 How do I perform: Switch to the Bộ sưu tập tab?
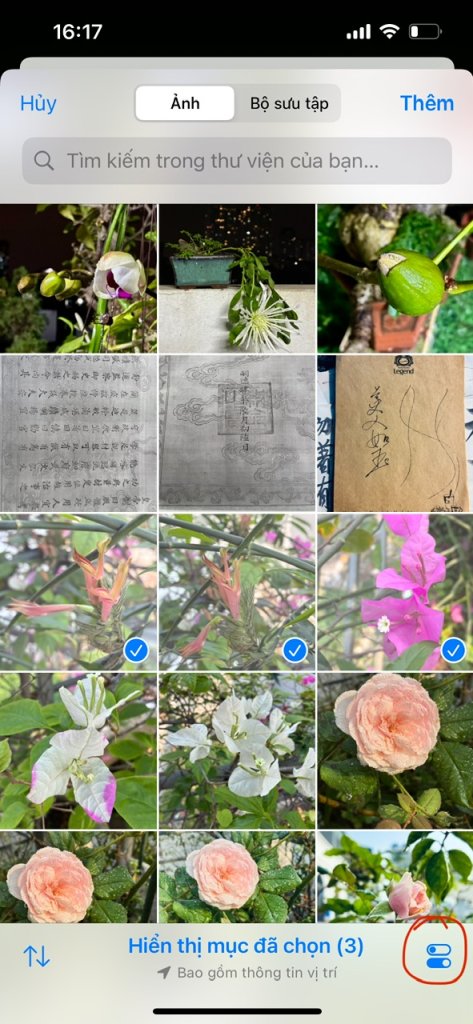tap(289, 103)
